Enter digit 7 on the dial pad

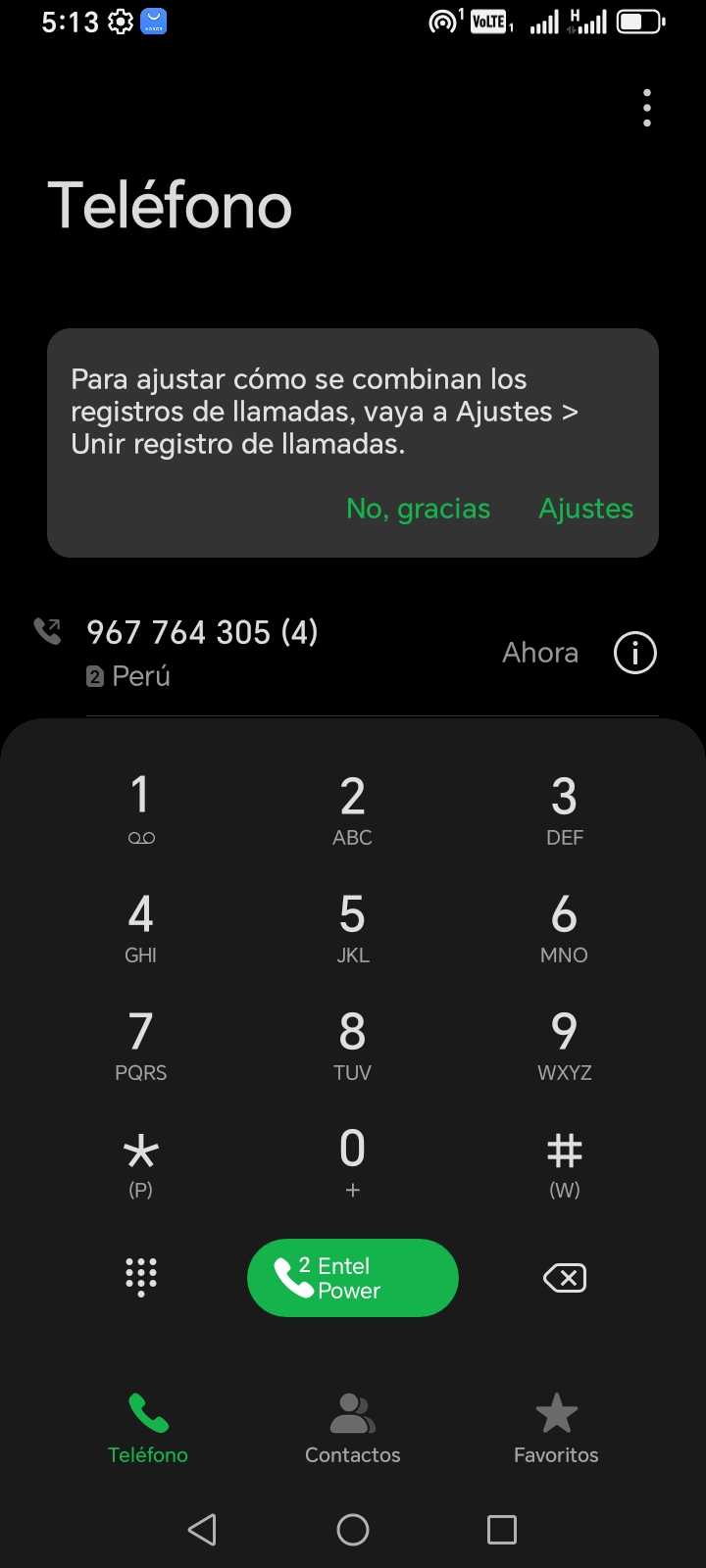click(x=141, y=1044)
